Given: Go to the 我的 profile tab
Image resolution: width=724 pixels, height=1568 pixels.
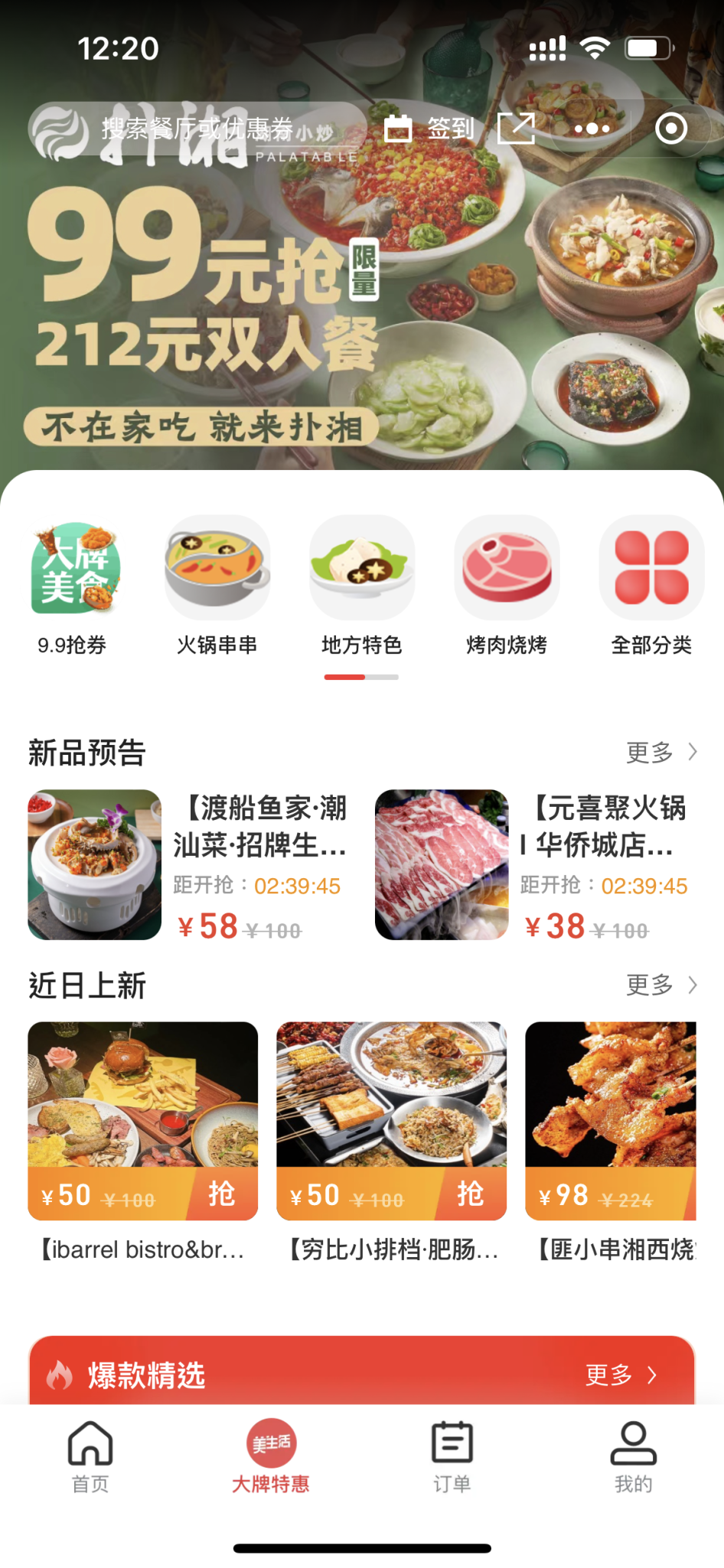Looking at the screenshot, I should [x=633, y=1455].
